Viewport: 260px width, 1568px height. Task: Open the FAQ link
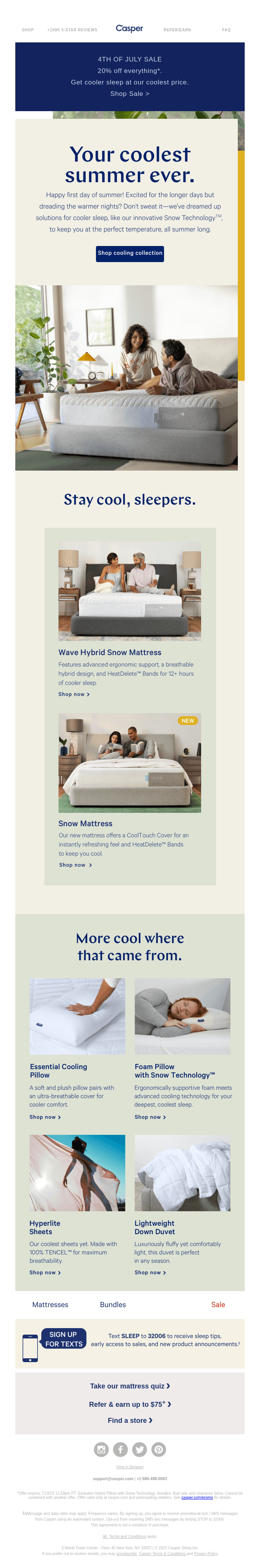226,30
